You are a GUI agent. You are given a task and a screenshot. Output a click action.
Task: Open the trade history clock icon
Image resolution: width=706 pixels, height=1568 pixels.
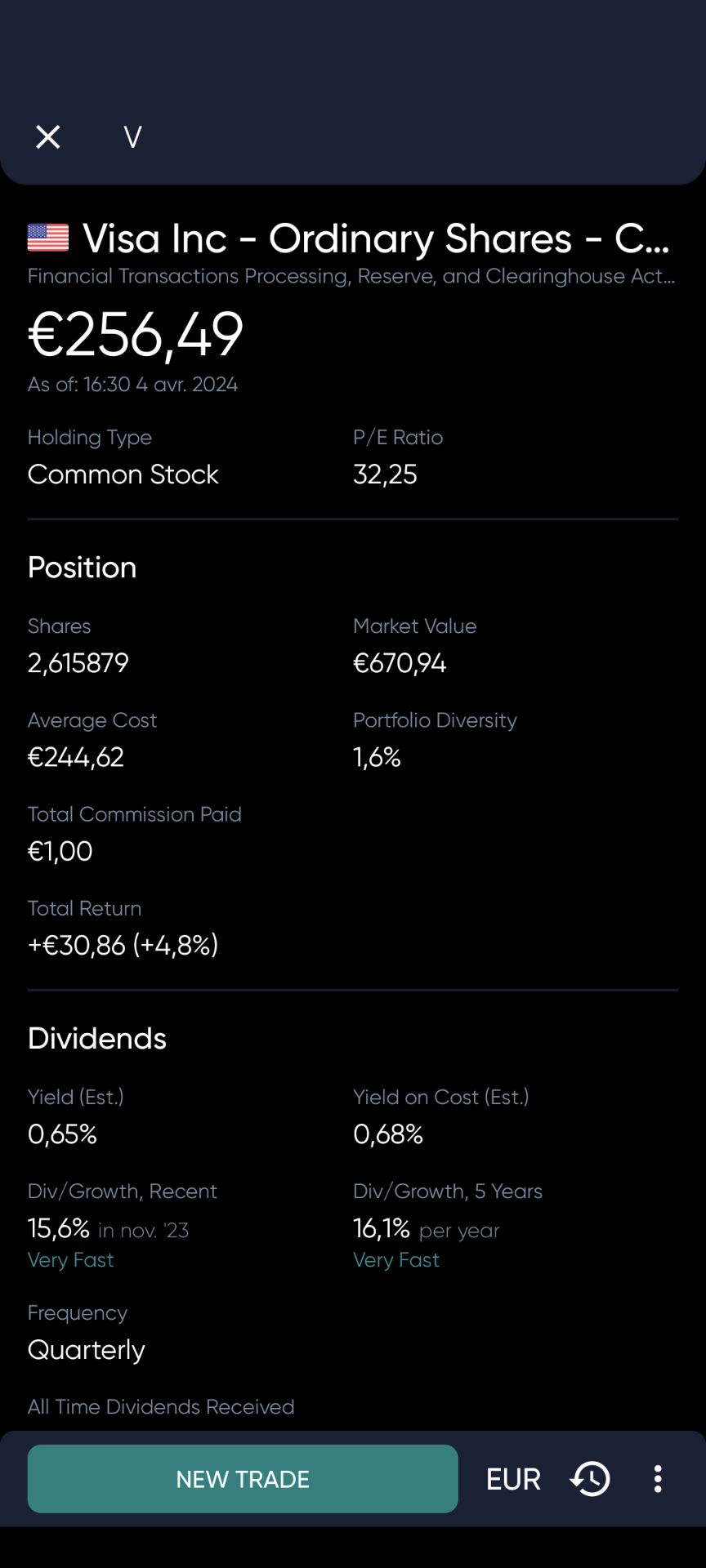point(590,1479)
